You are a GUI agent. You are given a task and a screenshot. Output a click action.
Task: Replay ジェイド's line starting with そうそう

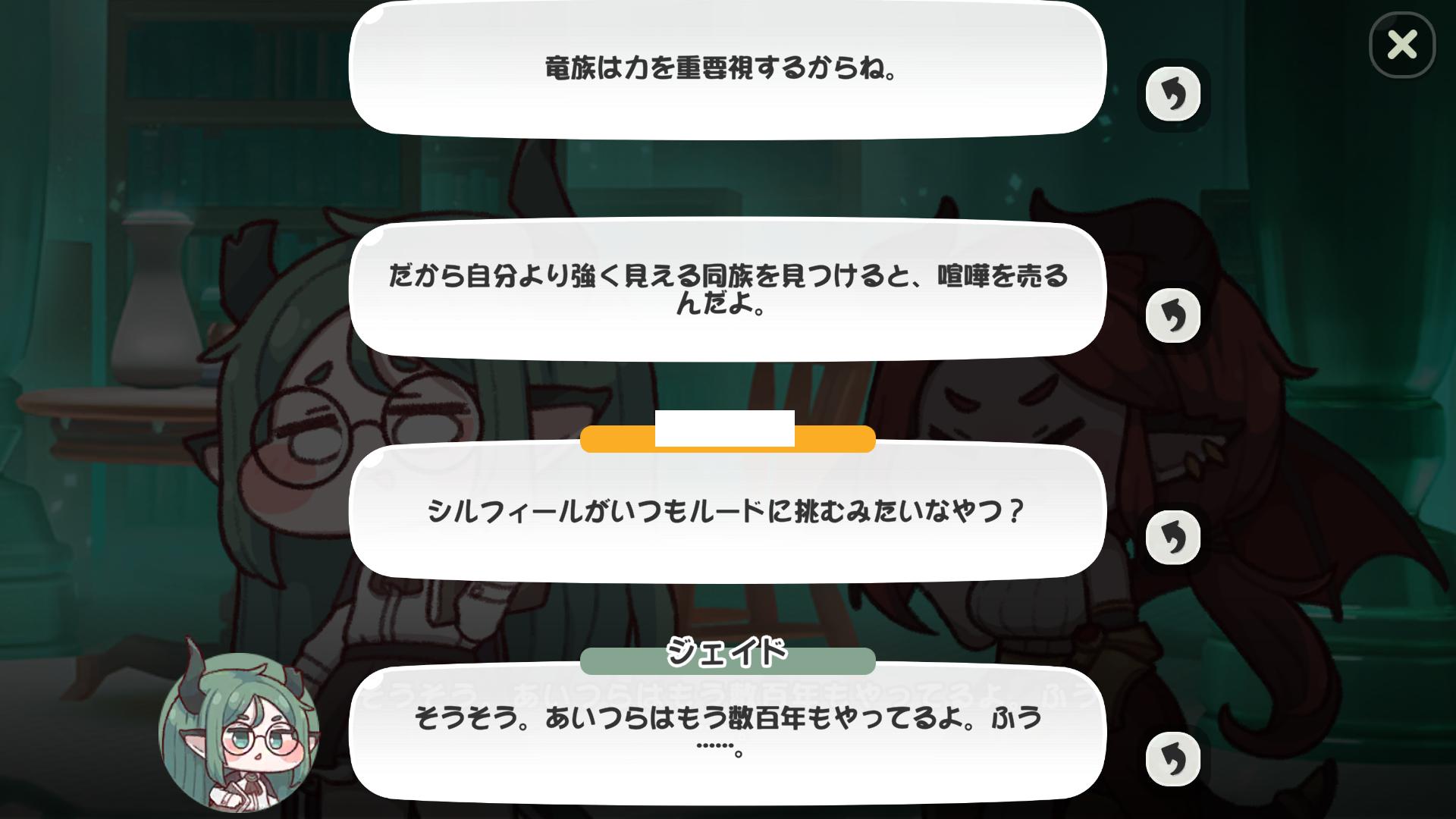[1172, 758]
